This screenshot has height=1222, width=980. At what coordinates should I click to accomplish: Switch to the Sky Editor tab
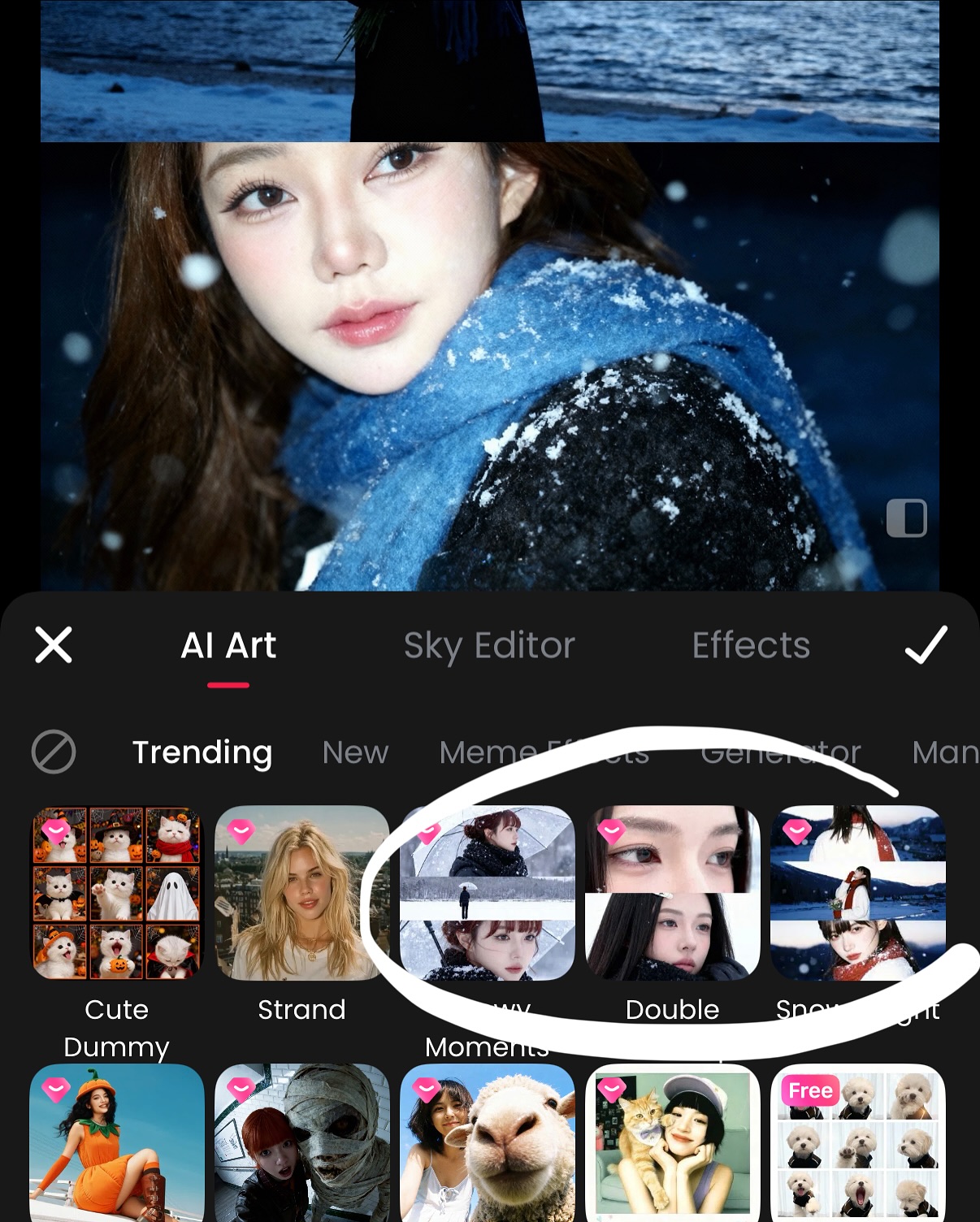pyautogui.click(x=489, y=646)
